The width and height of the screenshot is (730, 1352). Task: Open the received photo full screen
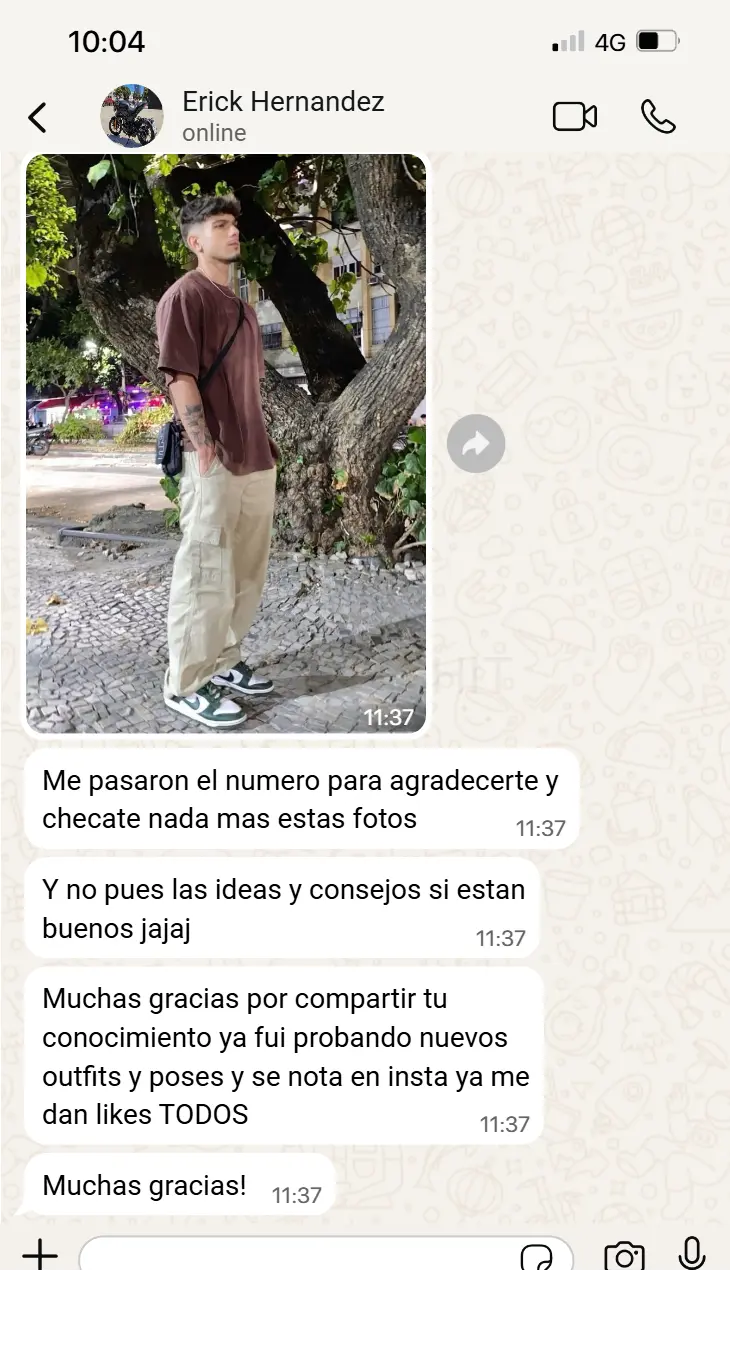(x=226, y=443)
